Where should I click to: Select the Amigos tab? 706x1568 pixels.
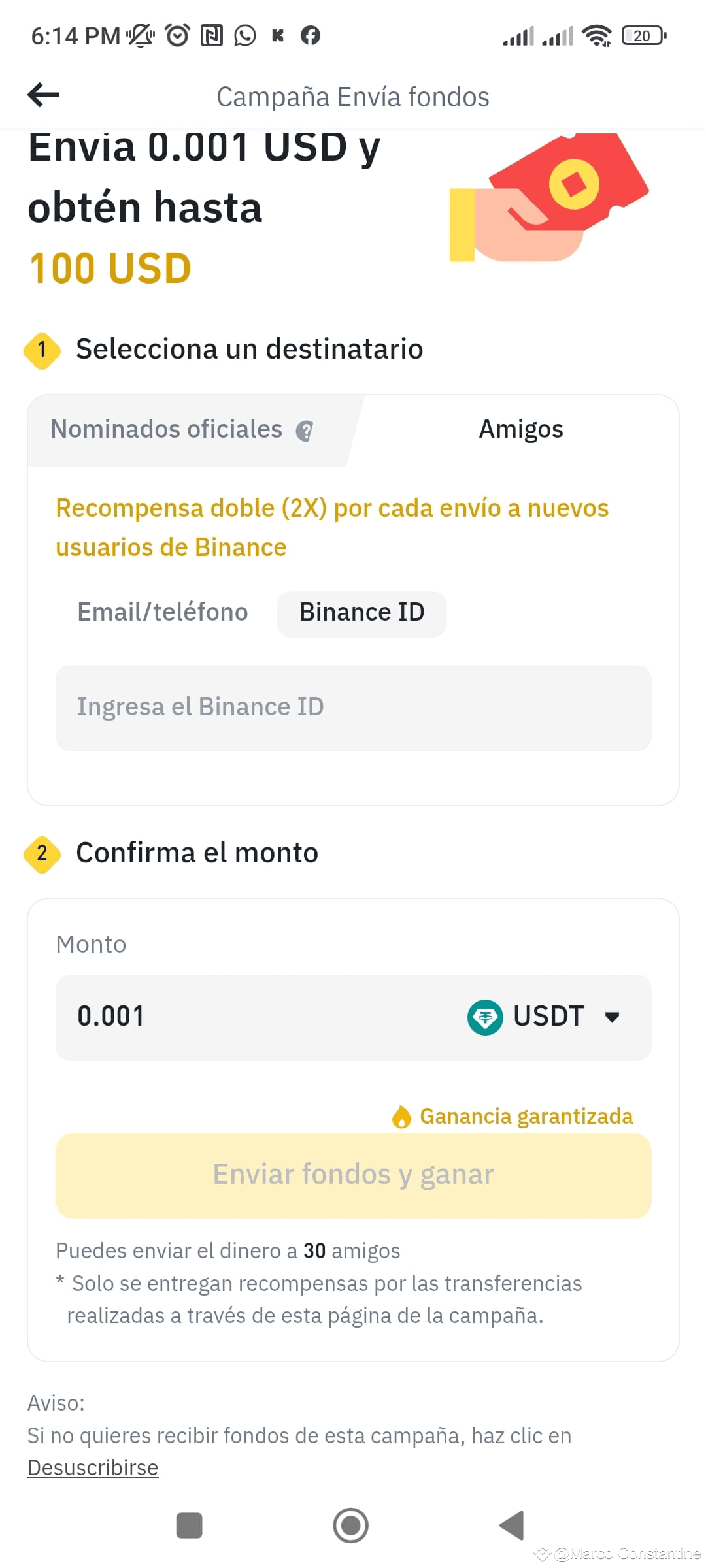tap(520, 430)
